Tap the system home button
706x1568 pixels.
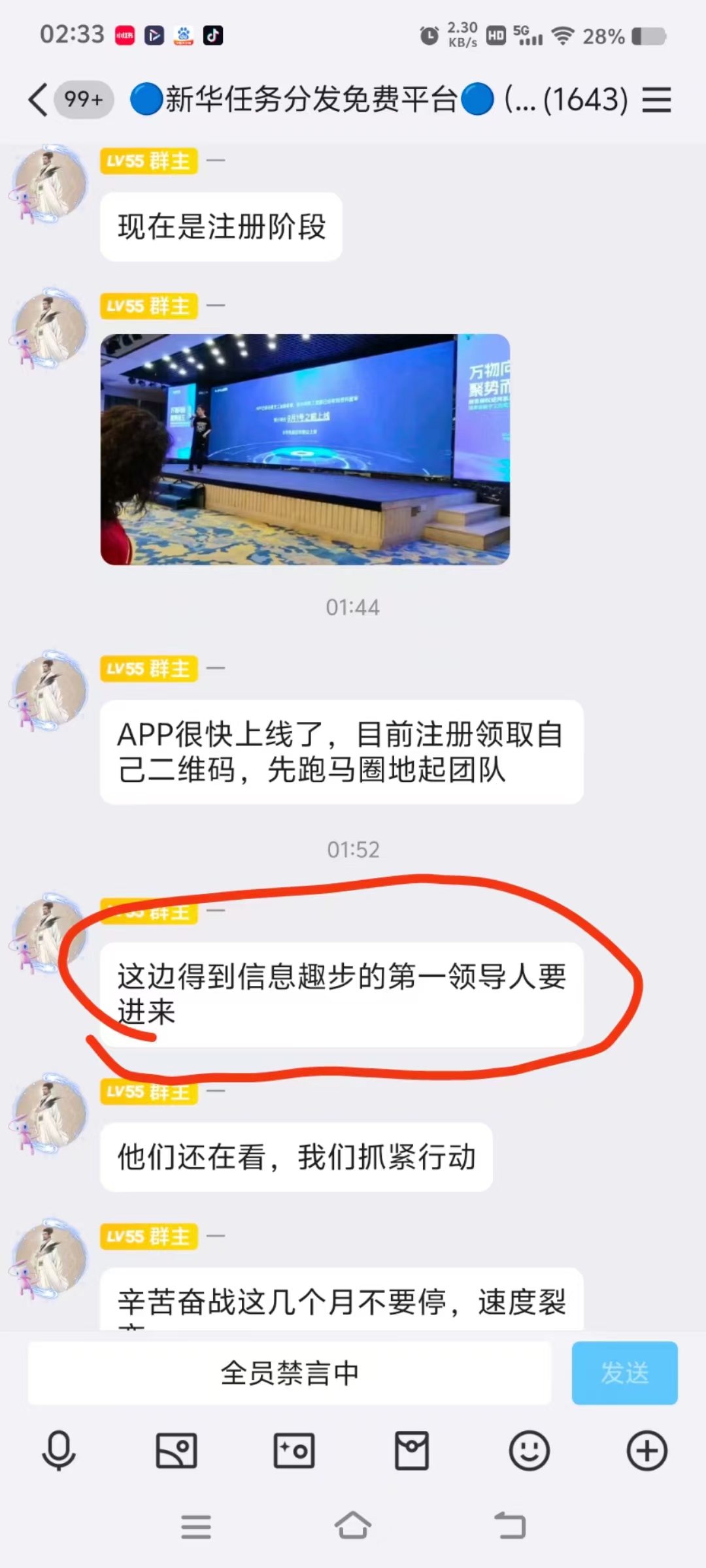click(353, 1526)
